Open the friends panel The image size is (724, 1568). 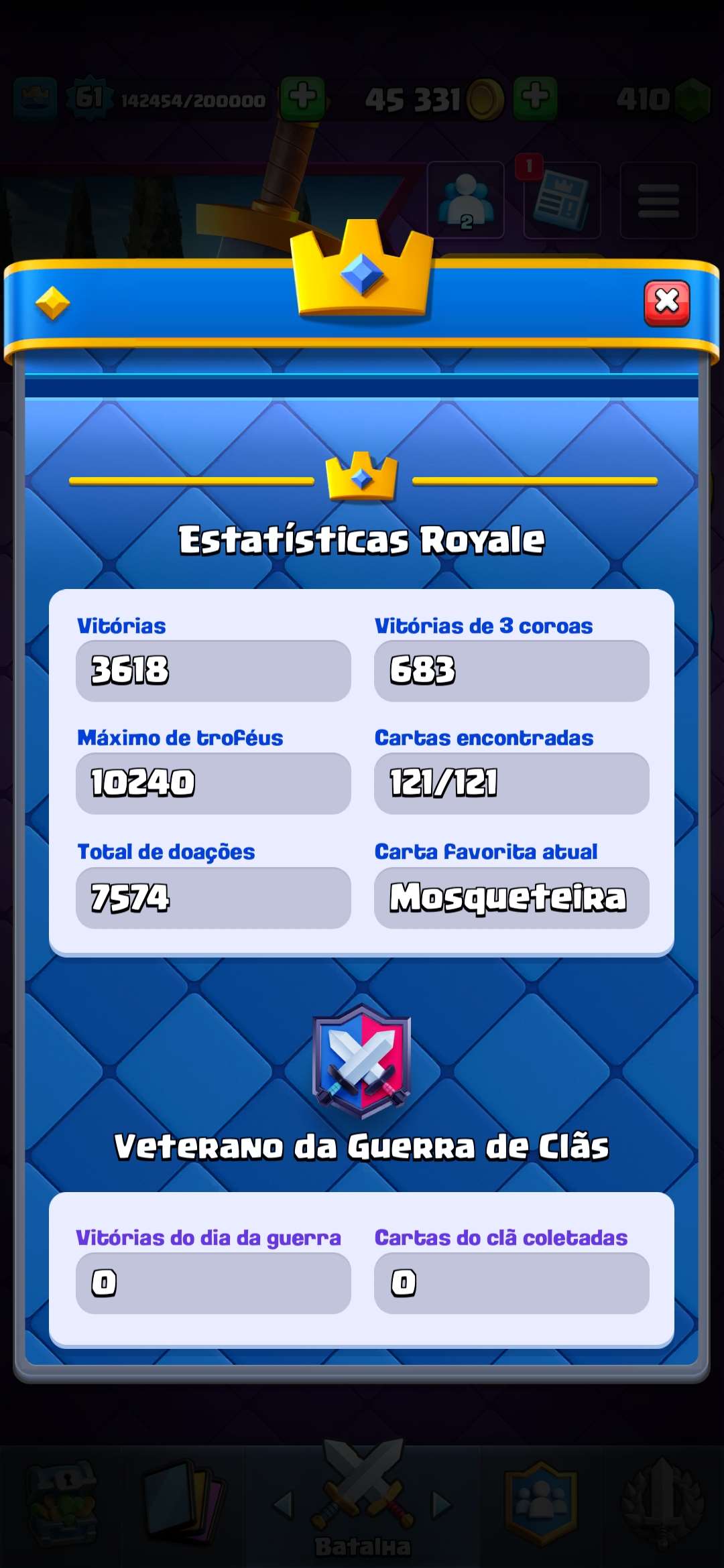click(x=467, y=198)
